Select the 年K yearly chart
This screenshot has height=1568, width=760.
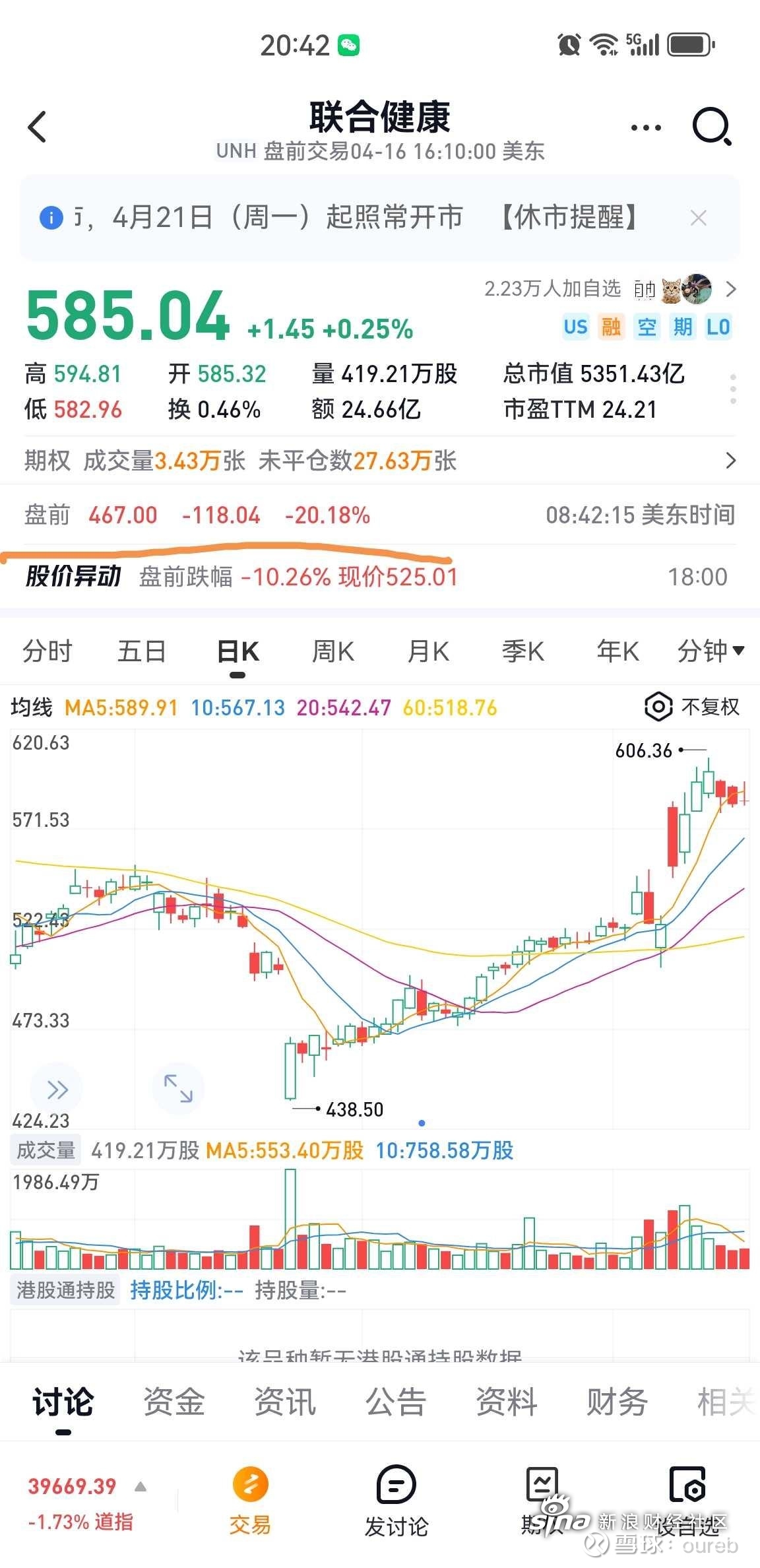(x=617, y=651)
